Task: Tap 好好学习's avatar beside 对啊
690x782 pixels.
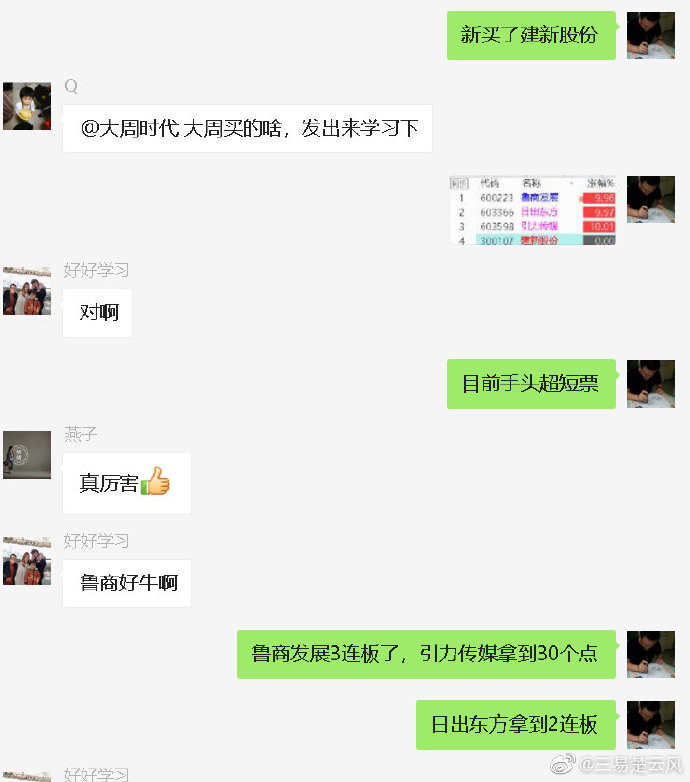Action: (27, 291)
